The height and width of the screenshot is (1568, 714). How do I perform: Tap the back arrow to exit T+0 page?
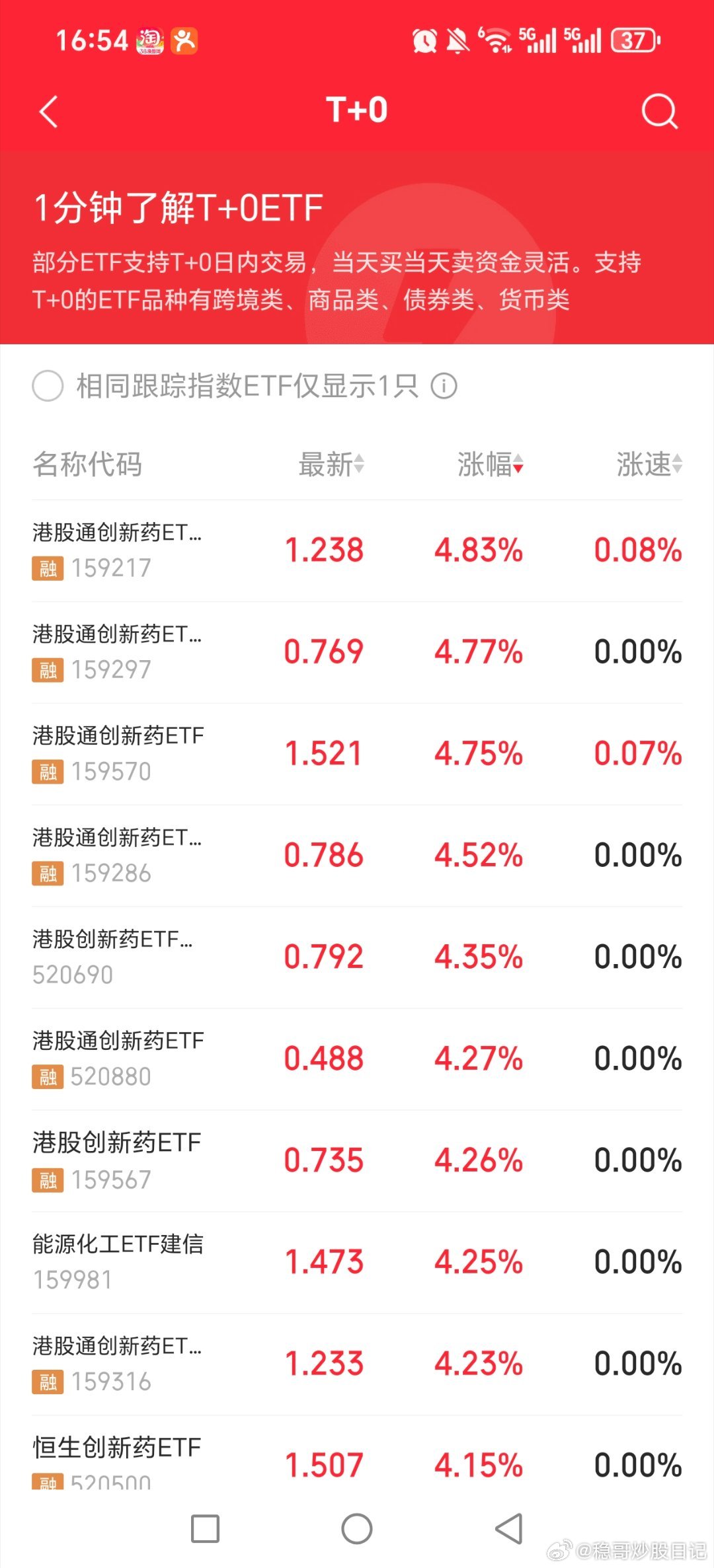[x=46, y=110]
